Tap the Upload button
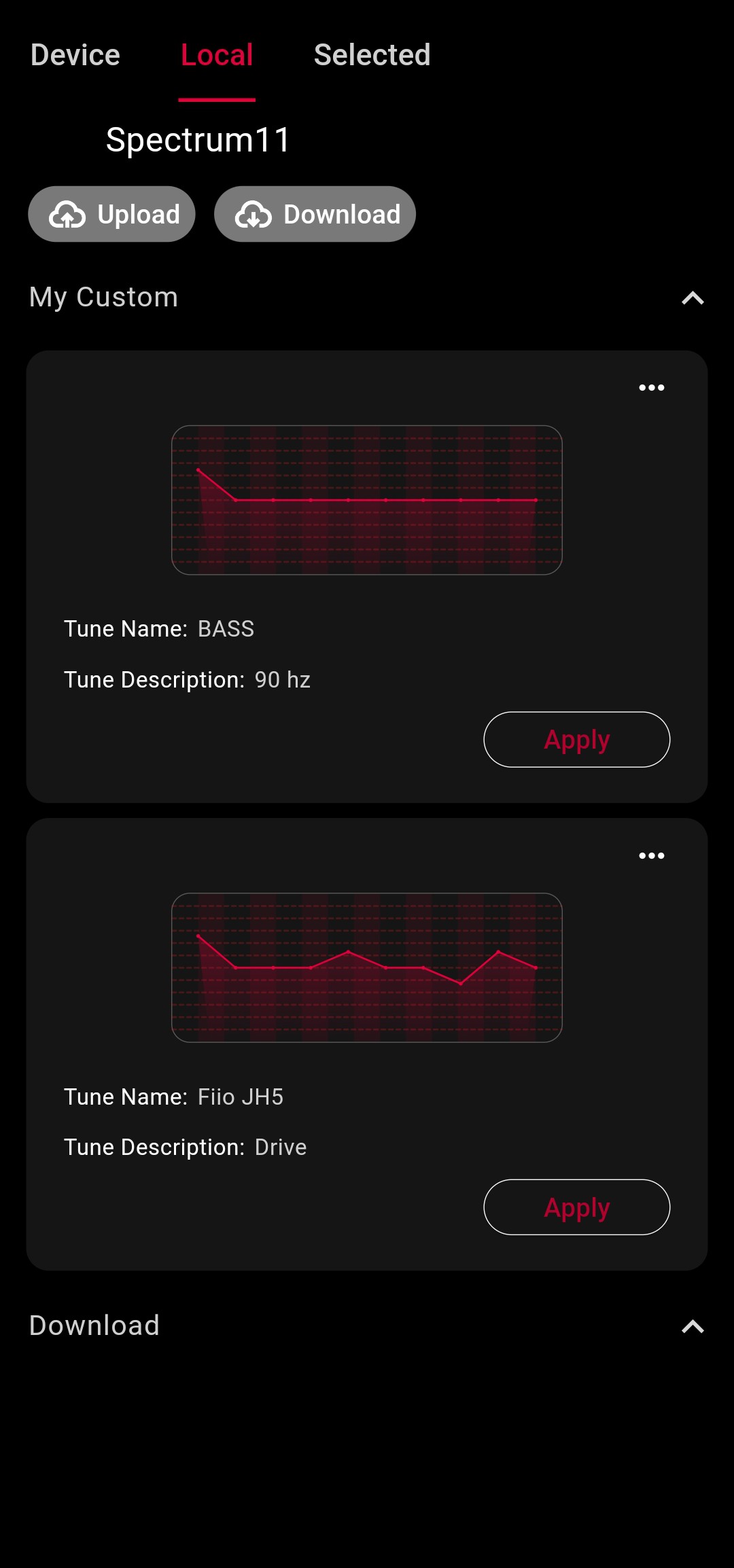Screen dimensions: 734x1568 (112, 214)
